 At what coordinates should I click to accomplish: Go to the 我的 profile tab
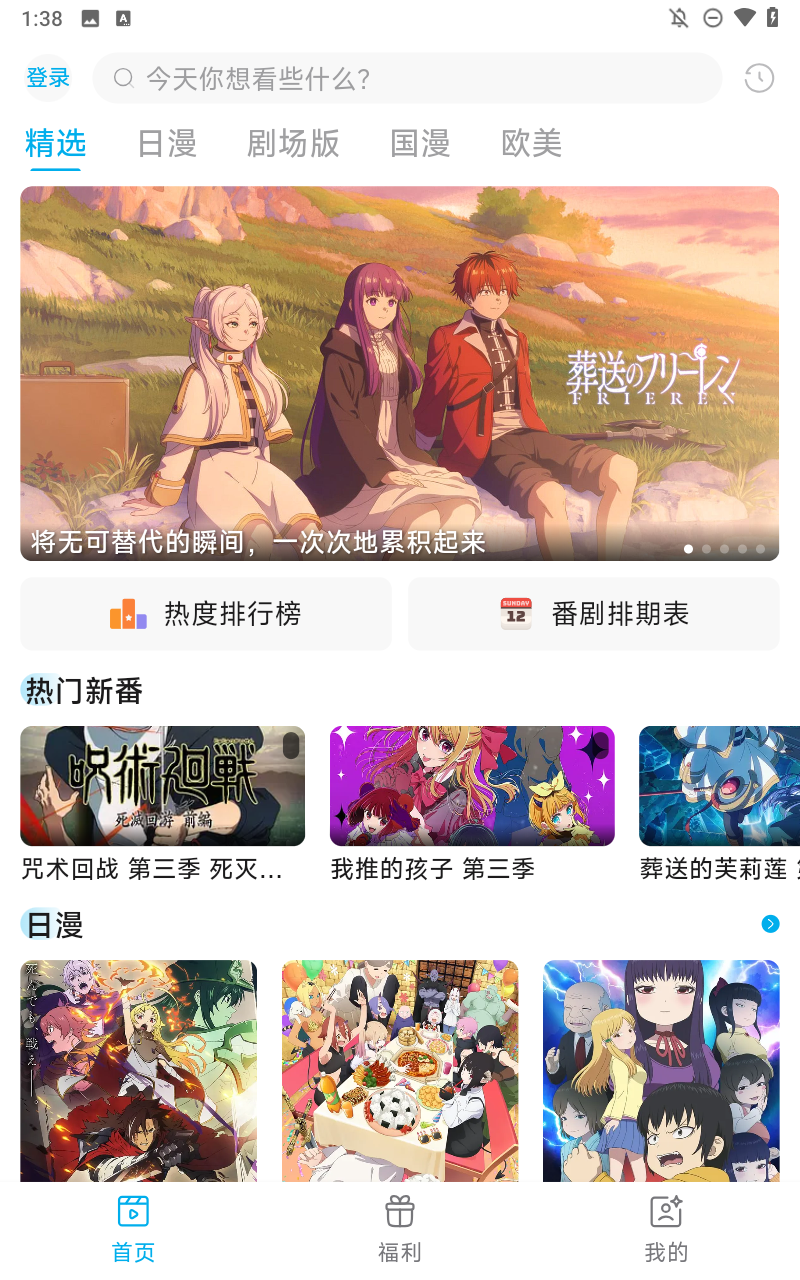coord(666,1230)
